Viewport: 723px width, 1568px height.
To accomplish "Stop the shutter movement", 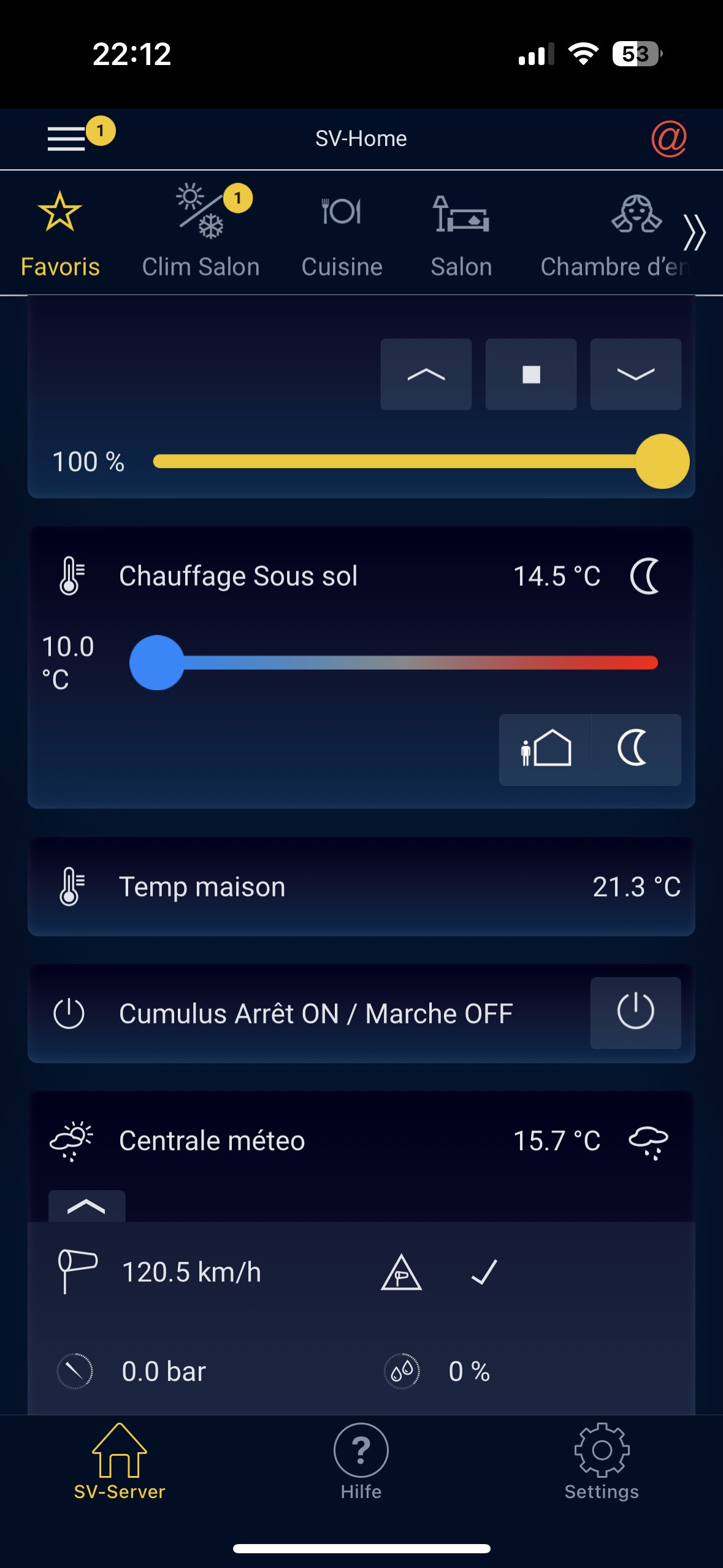I will (x=531, y=374).
